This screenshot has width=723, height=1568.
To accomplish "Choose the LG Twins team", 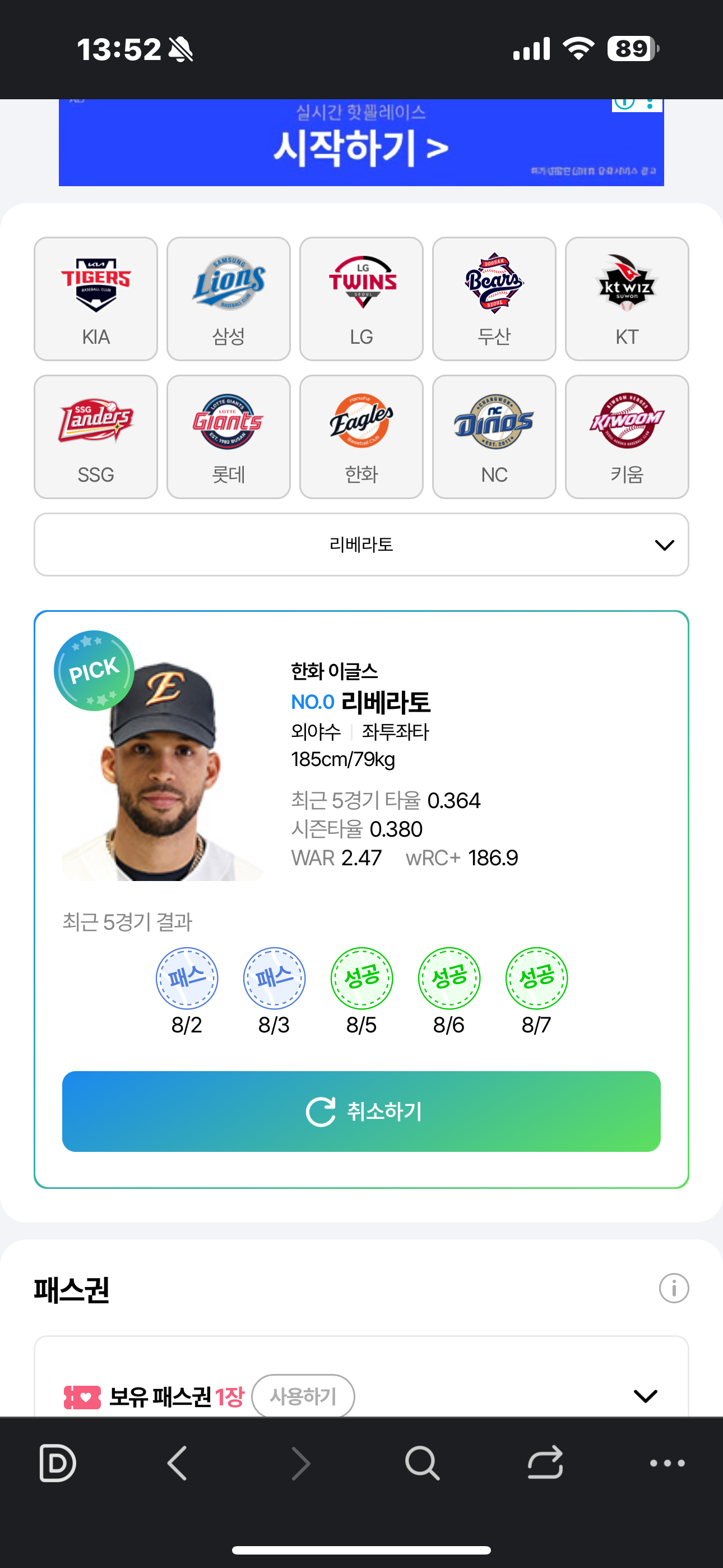I will click(x=361, y=298).
